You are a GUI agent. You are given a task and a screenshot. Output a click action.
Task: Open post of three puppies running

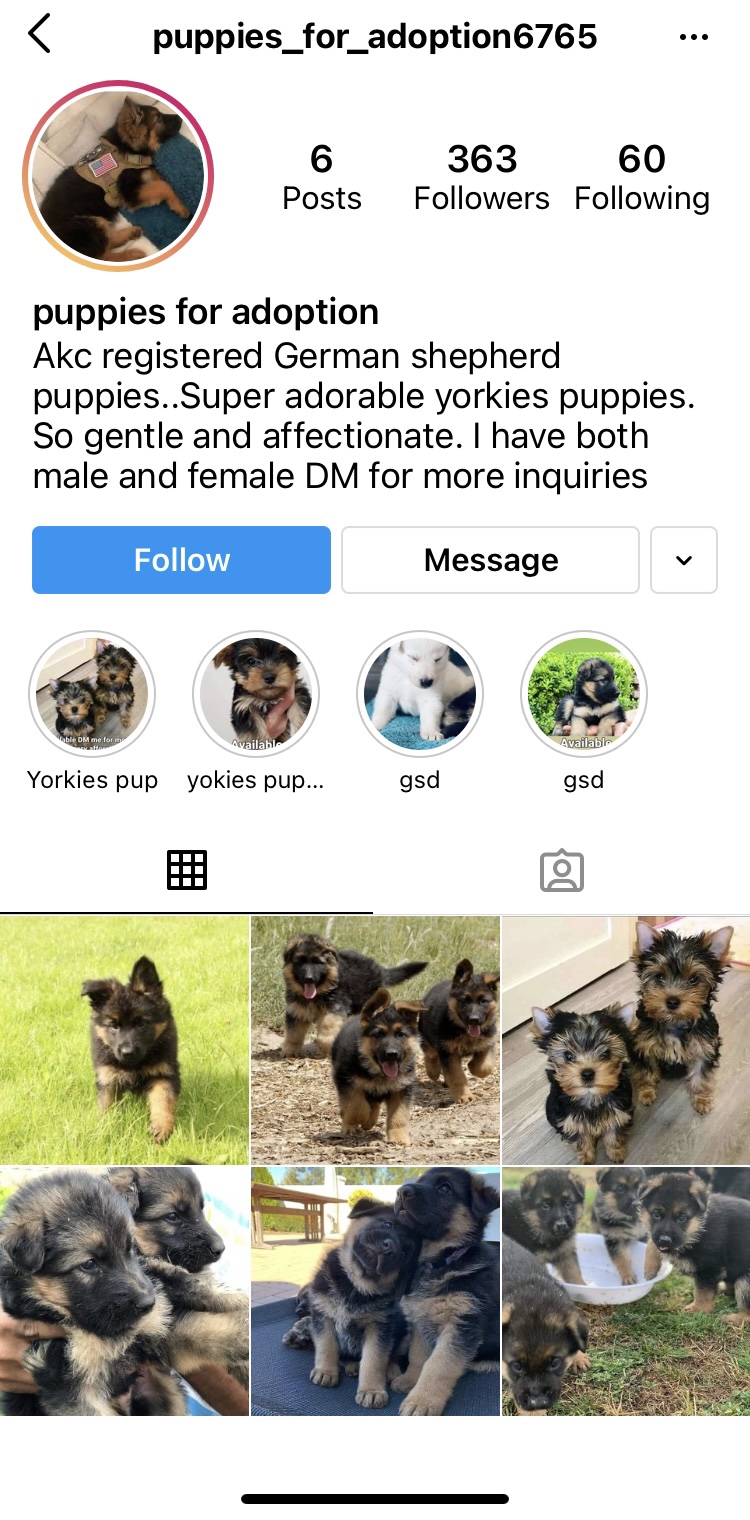click(375, 1040)
